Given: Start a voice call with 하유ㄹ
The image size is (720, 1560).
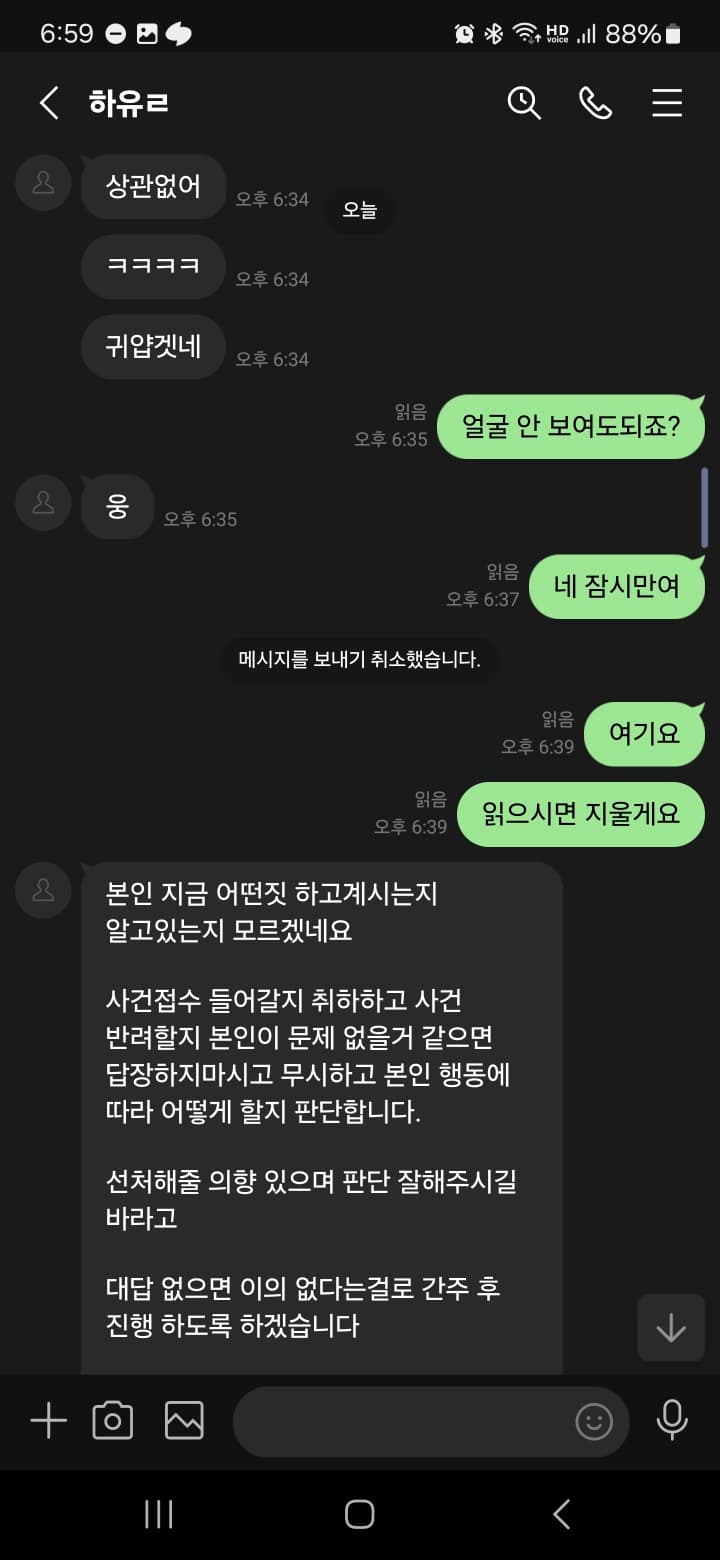Looking at the screenshot, I should coord(596,103).
